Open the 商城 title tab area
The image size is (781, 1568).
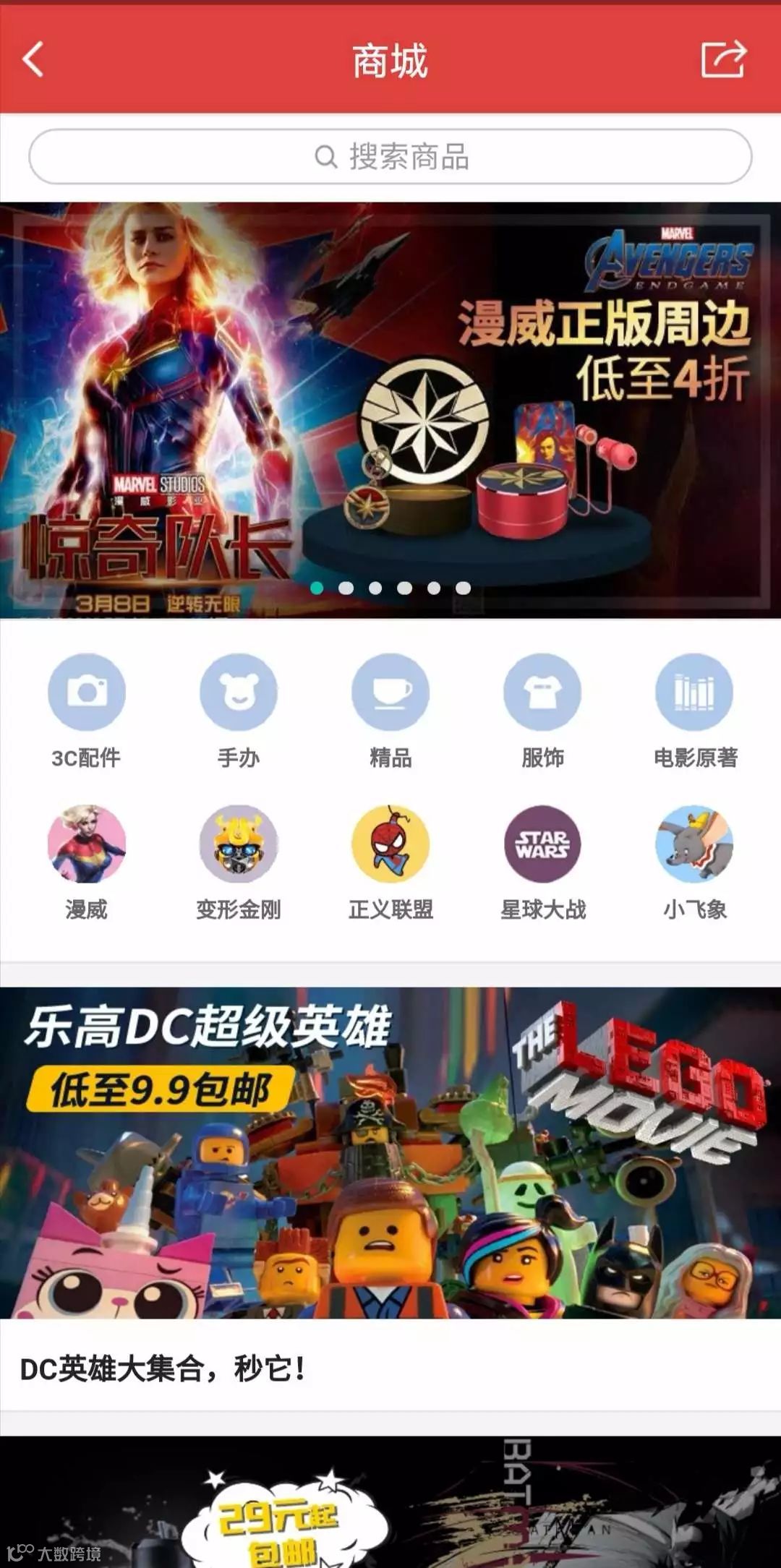(390, 61)
